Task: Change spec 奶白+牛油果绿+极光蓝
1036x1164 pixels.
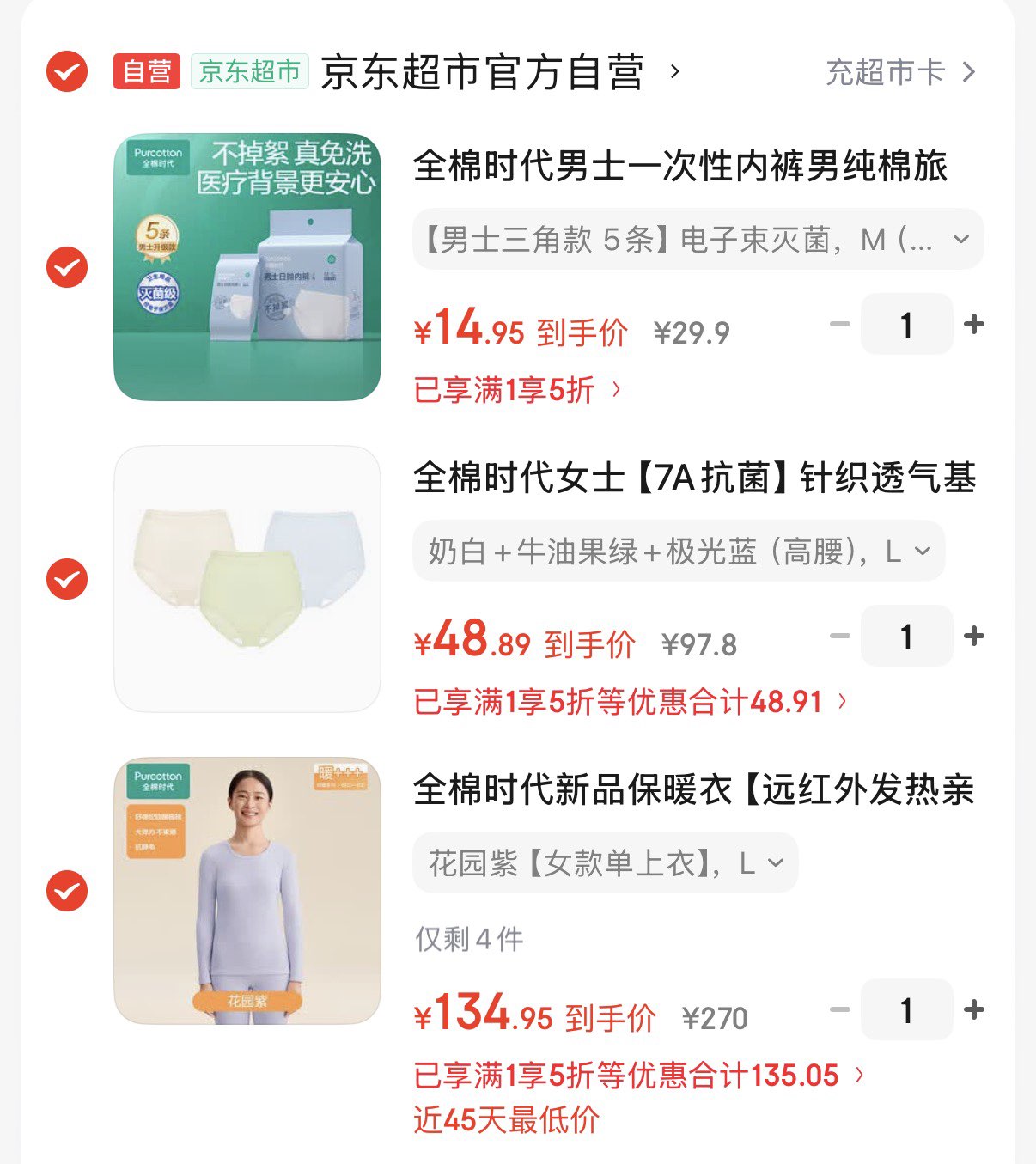Action: click(678, 552)
